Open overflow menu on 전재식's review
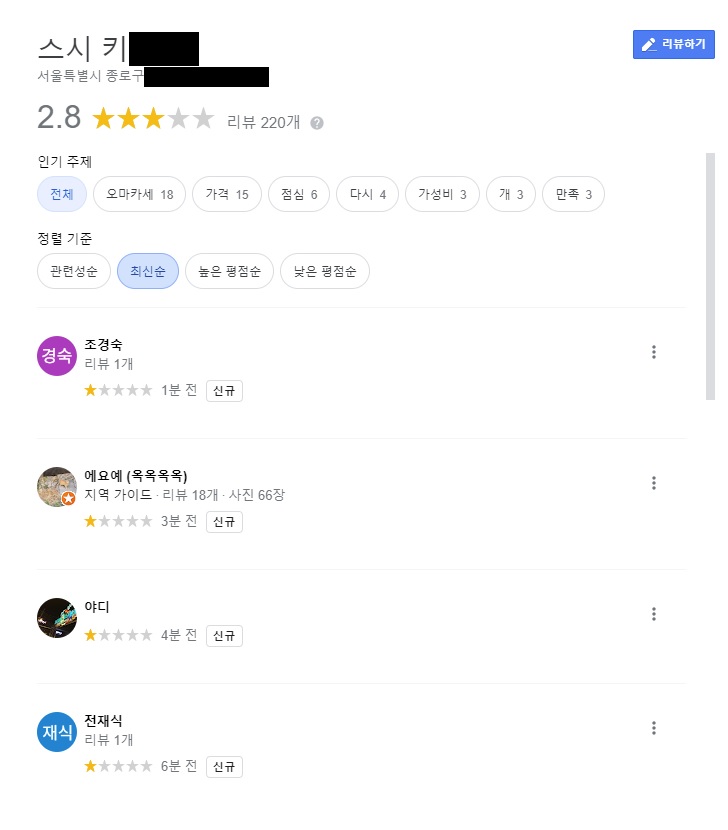 654,728
